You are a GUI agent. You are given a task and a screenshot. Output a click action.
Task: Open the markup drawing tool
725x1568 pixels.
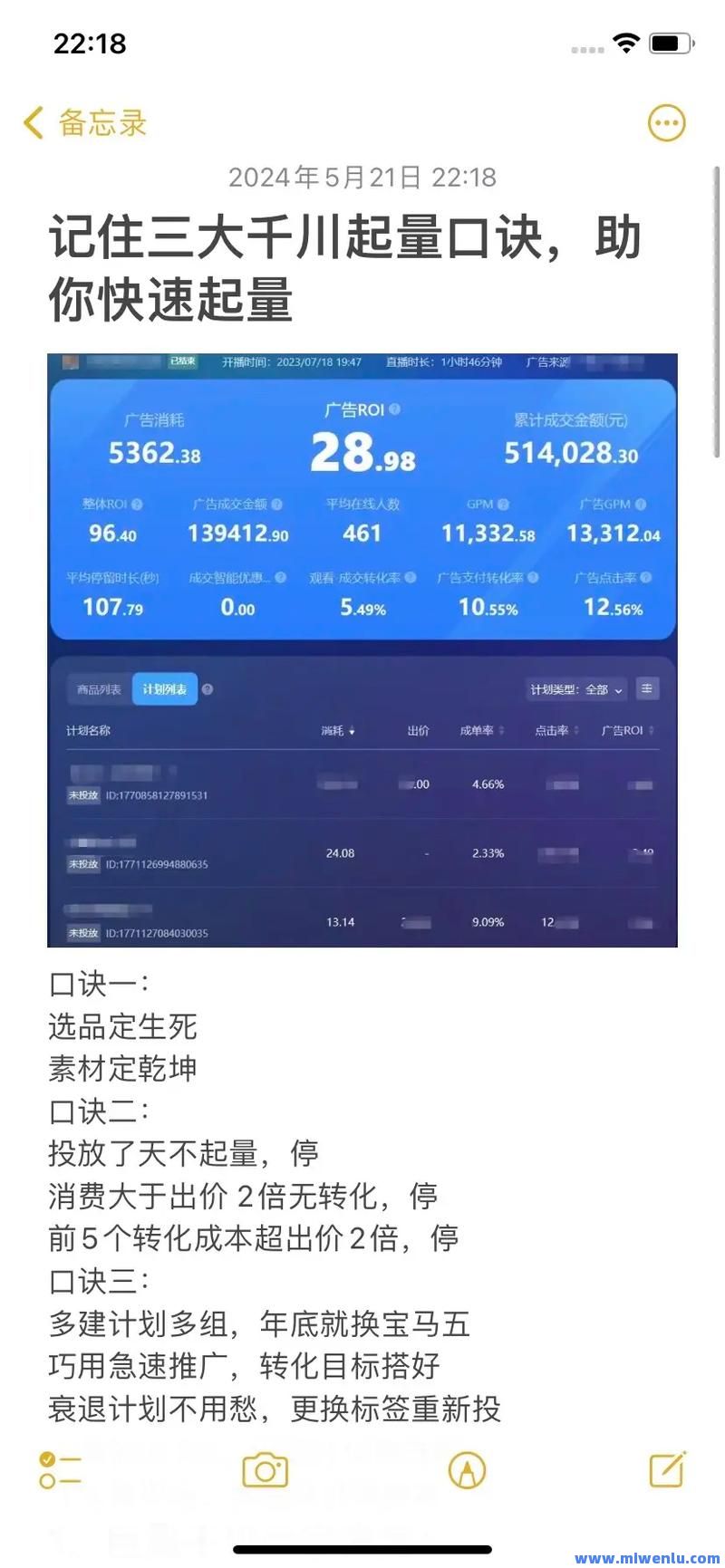[467, 1469]
